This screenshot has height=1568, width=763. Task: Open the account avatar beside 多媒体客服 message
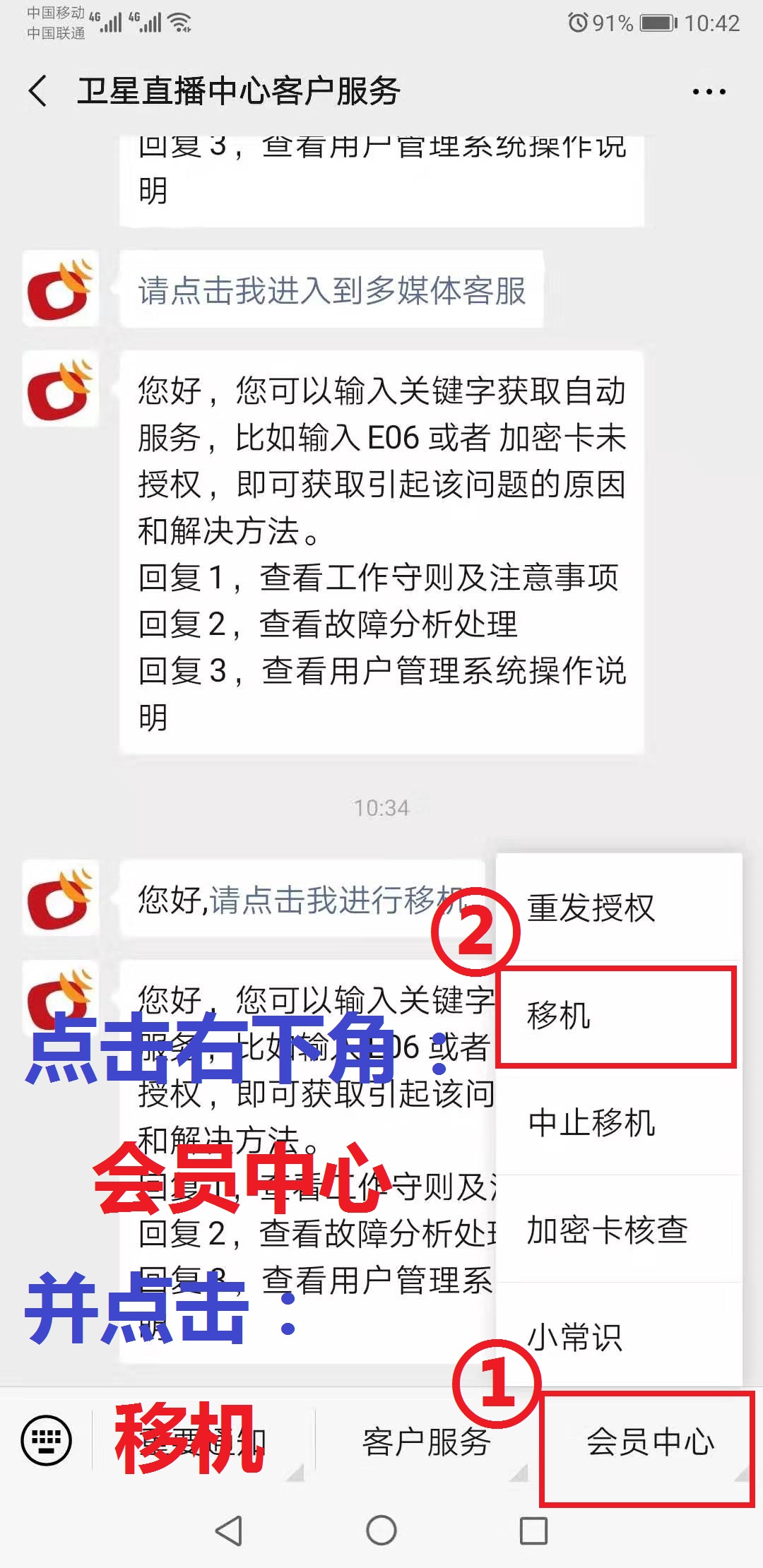(61, 289)
